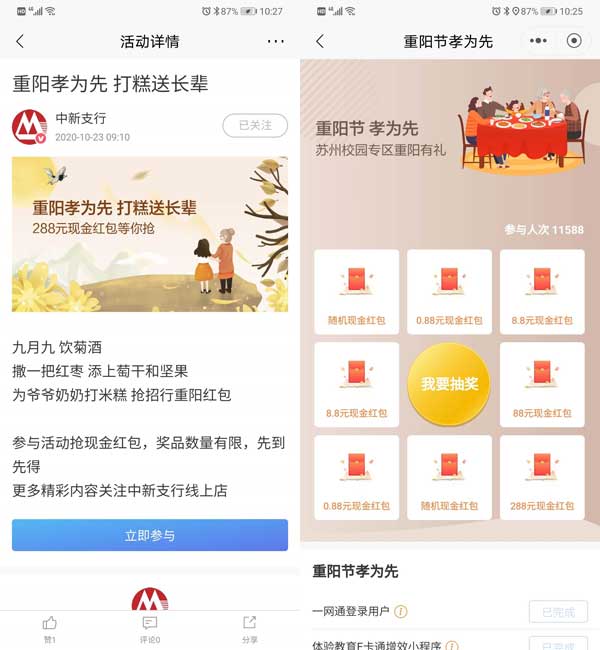Open the mini-program menu dots

[538, 42]
